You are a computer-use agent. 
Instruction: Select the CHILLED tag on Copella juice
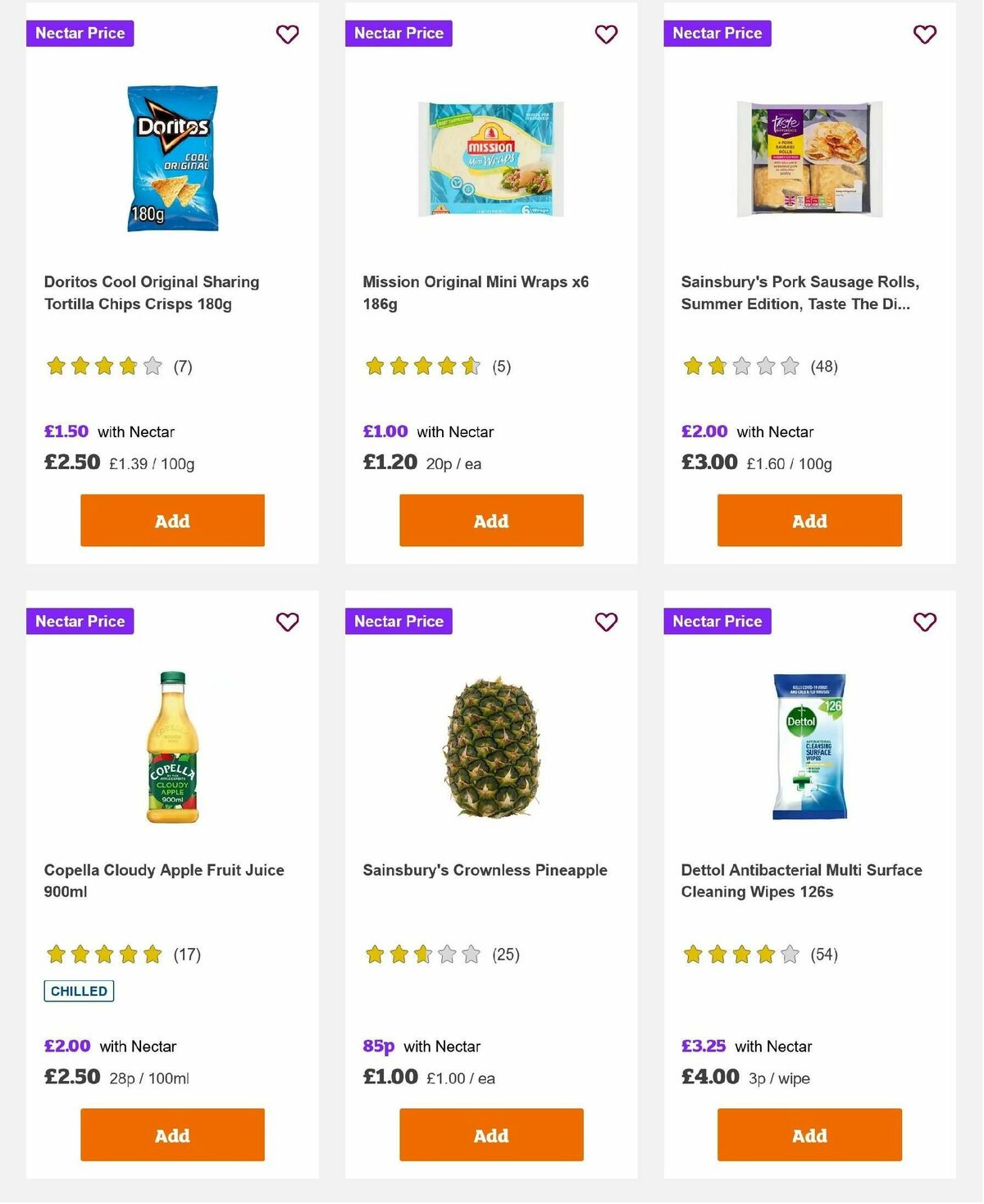tap(79, 991)
